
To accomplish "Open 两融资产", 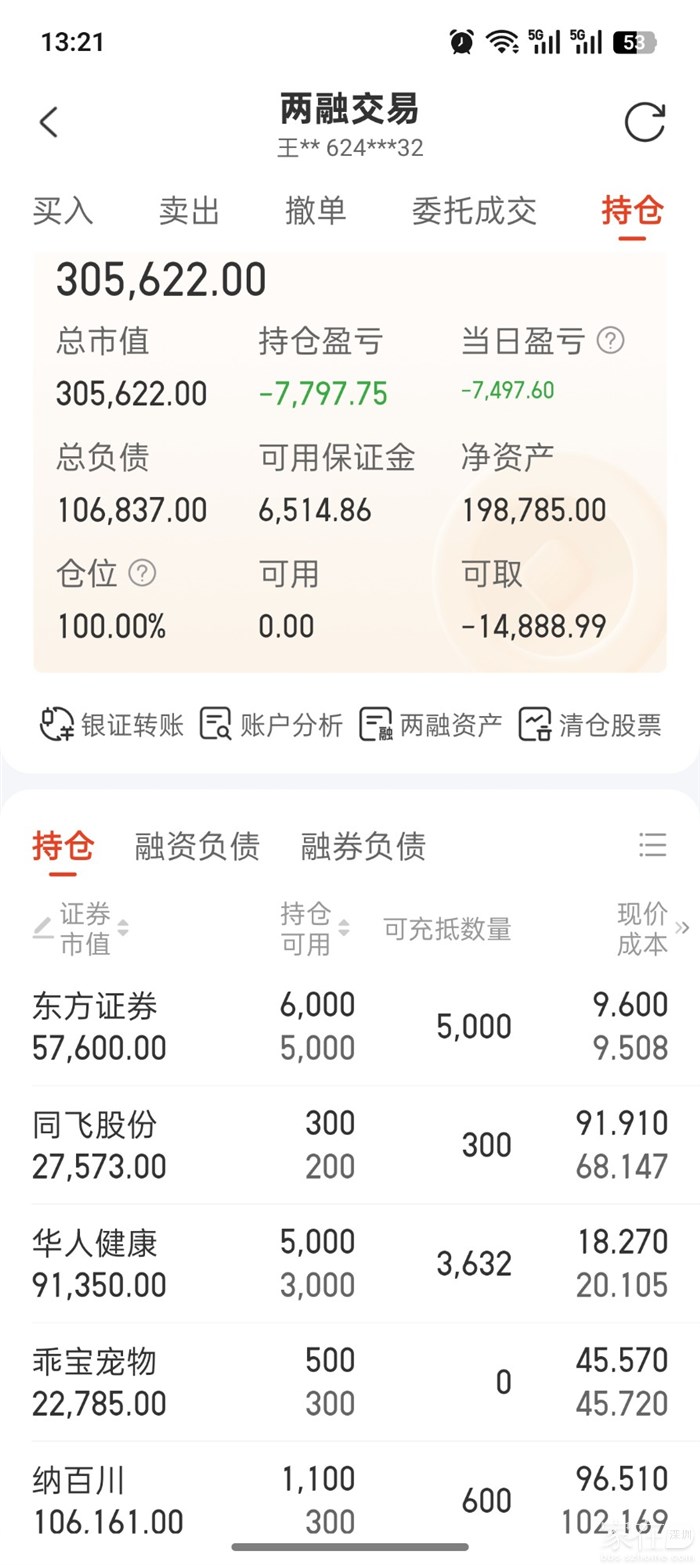I will click(x=430, y=724).
